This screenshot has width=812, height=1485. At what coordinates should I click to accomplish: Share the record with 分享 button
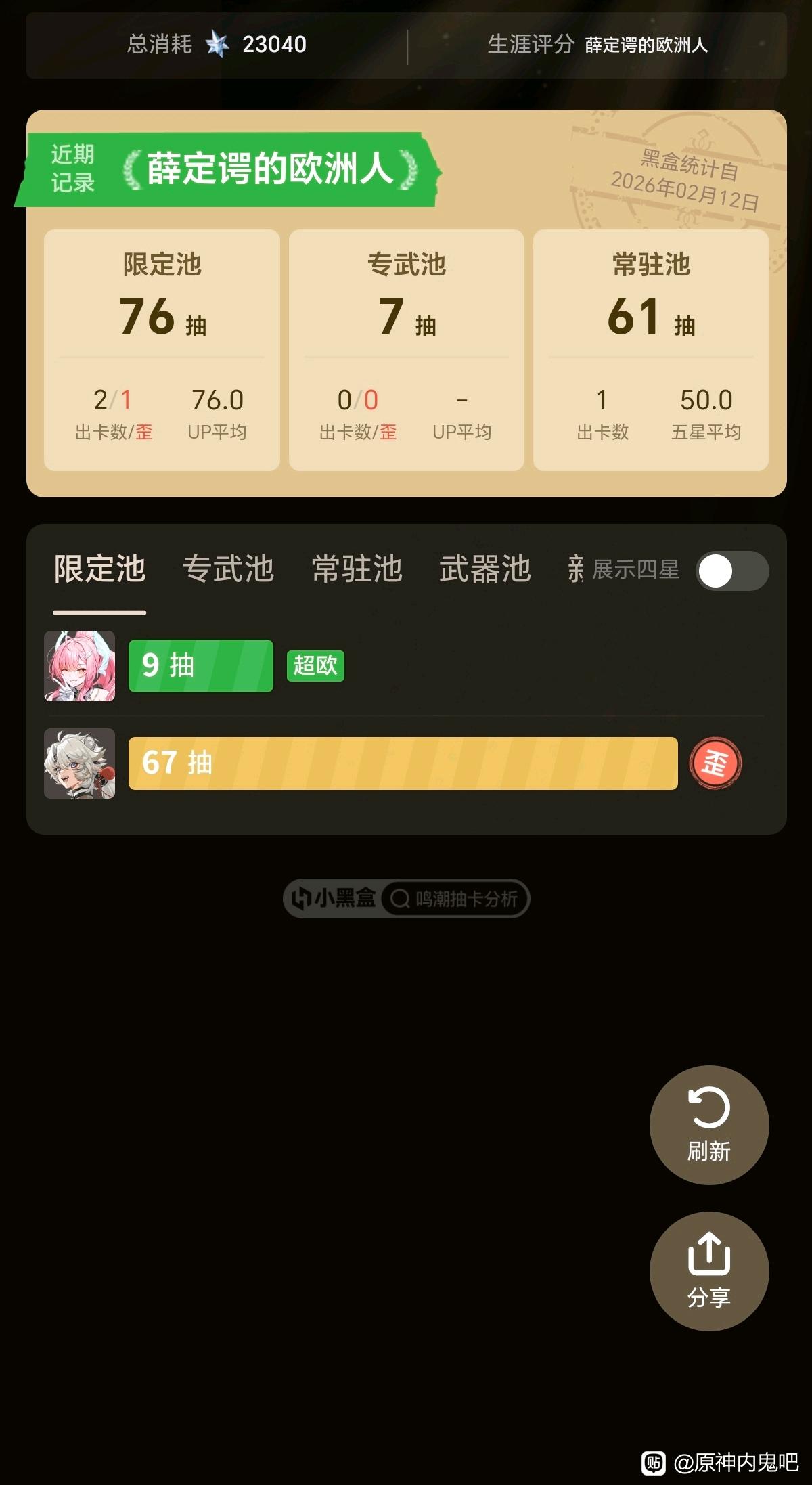pos(709,1271)
